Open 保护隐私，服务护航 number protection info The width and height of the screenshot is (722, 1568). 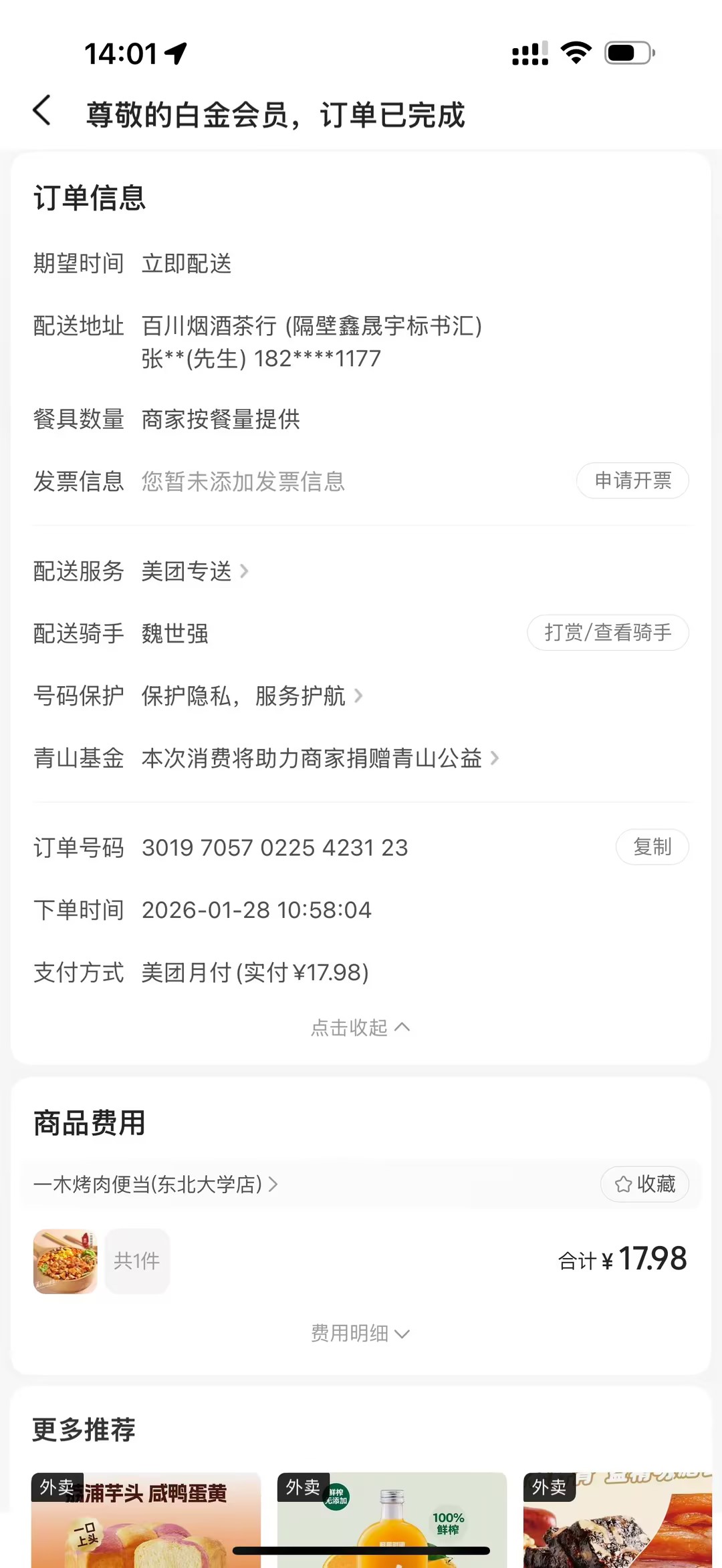[251, 696]
